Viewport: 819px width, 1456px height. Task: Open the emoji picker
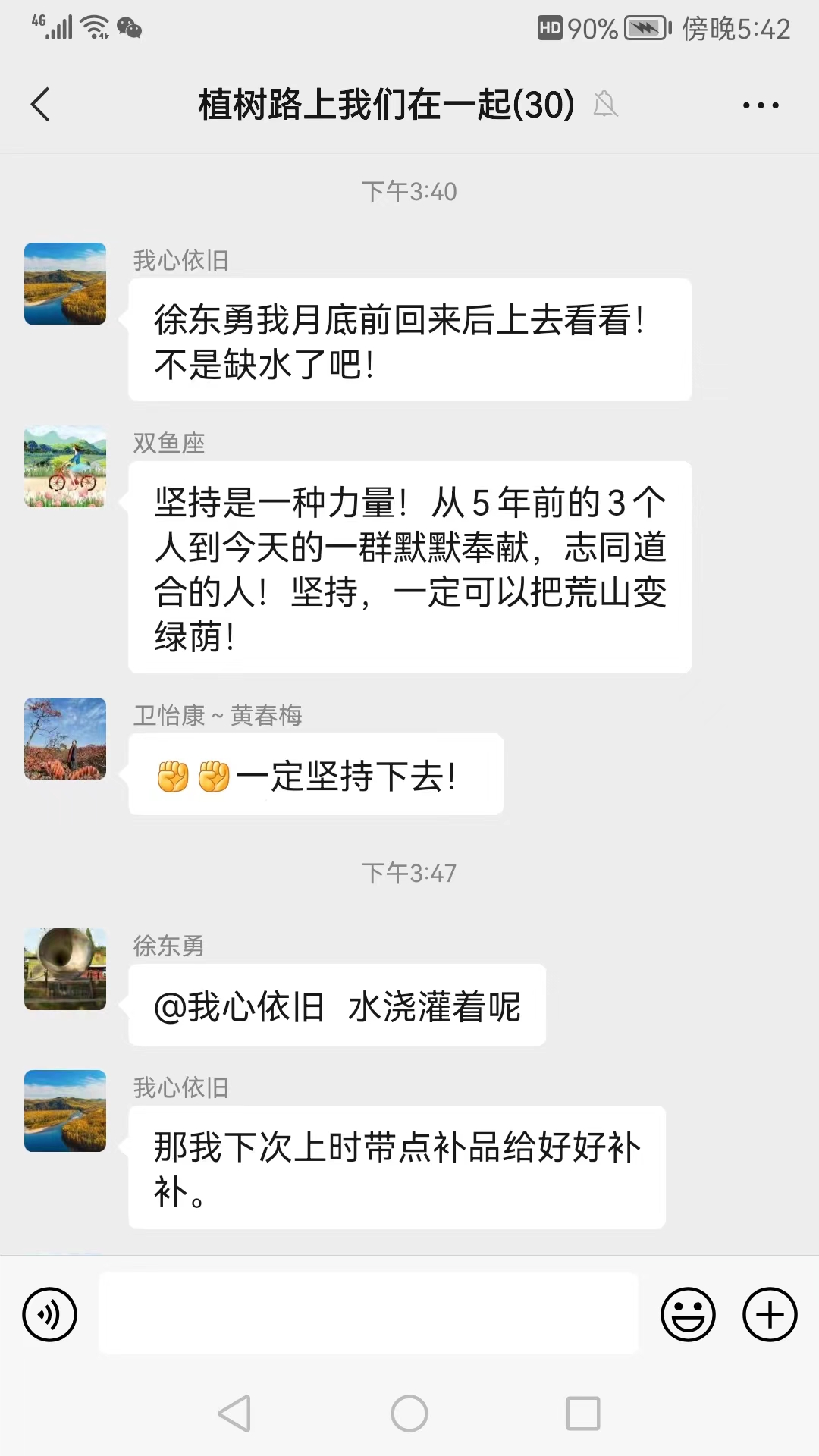[688, 1314]
